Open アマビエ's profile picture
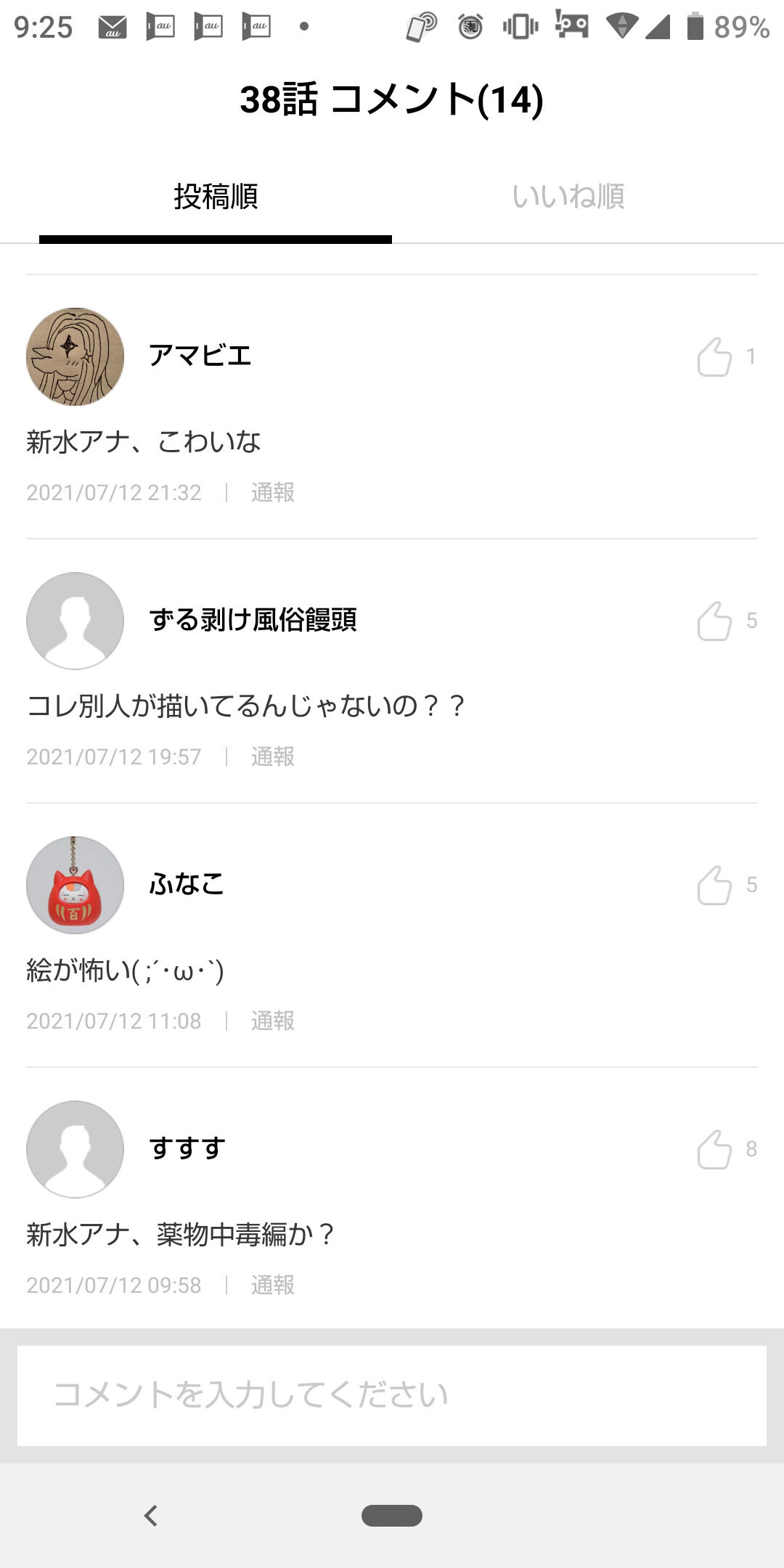The height and width of the screenshot is (1568, 784). (x=73, y=356)
